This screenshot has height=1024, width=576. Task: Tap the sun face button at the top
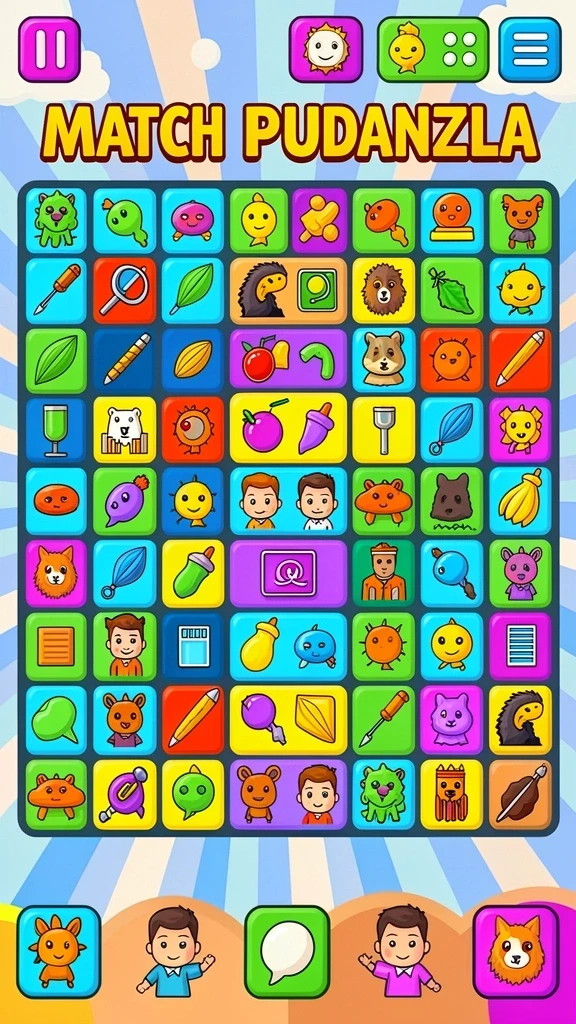point(326,50)
